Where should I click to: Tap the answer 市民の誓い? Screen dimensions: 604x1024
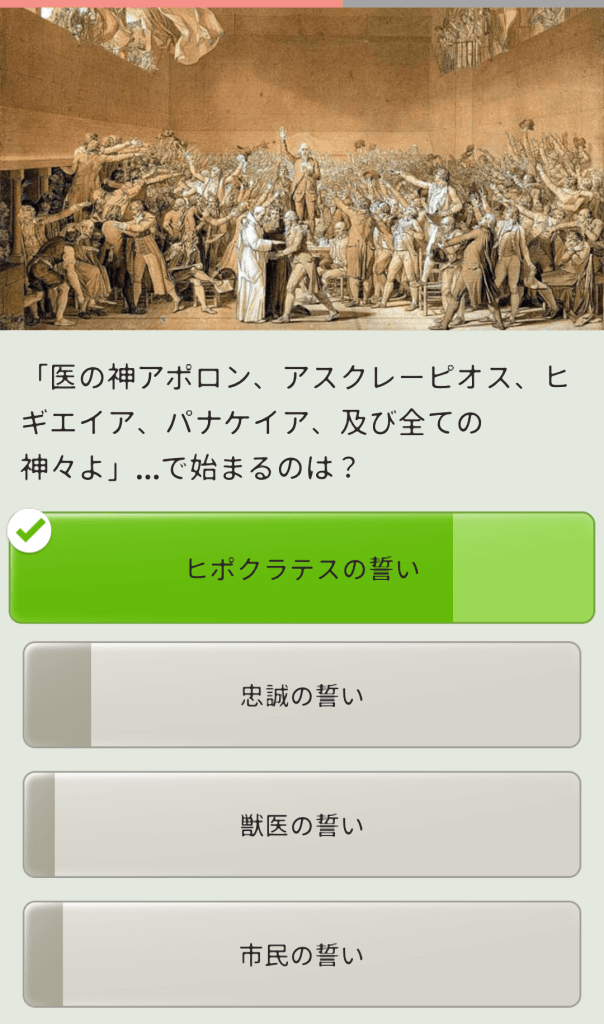click(302, 954)
